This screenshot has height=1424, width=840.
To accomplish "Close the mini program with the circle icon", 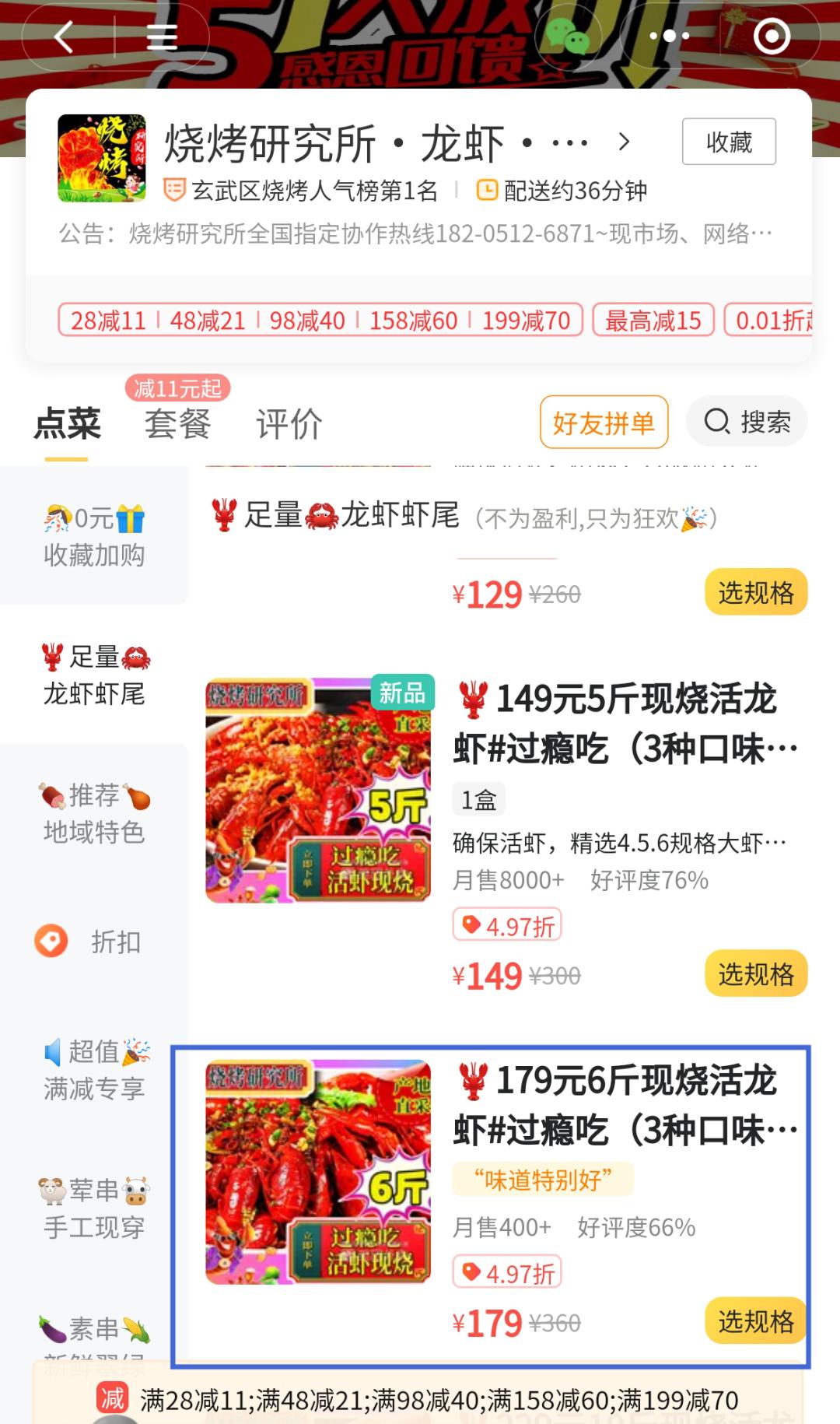I will click(x=772, y=37).
